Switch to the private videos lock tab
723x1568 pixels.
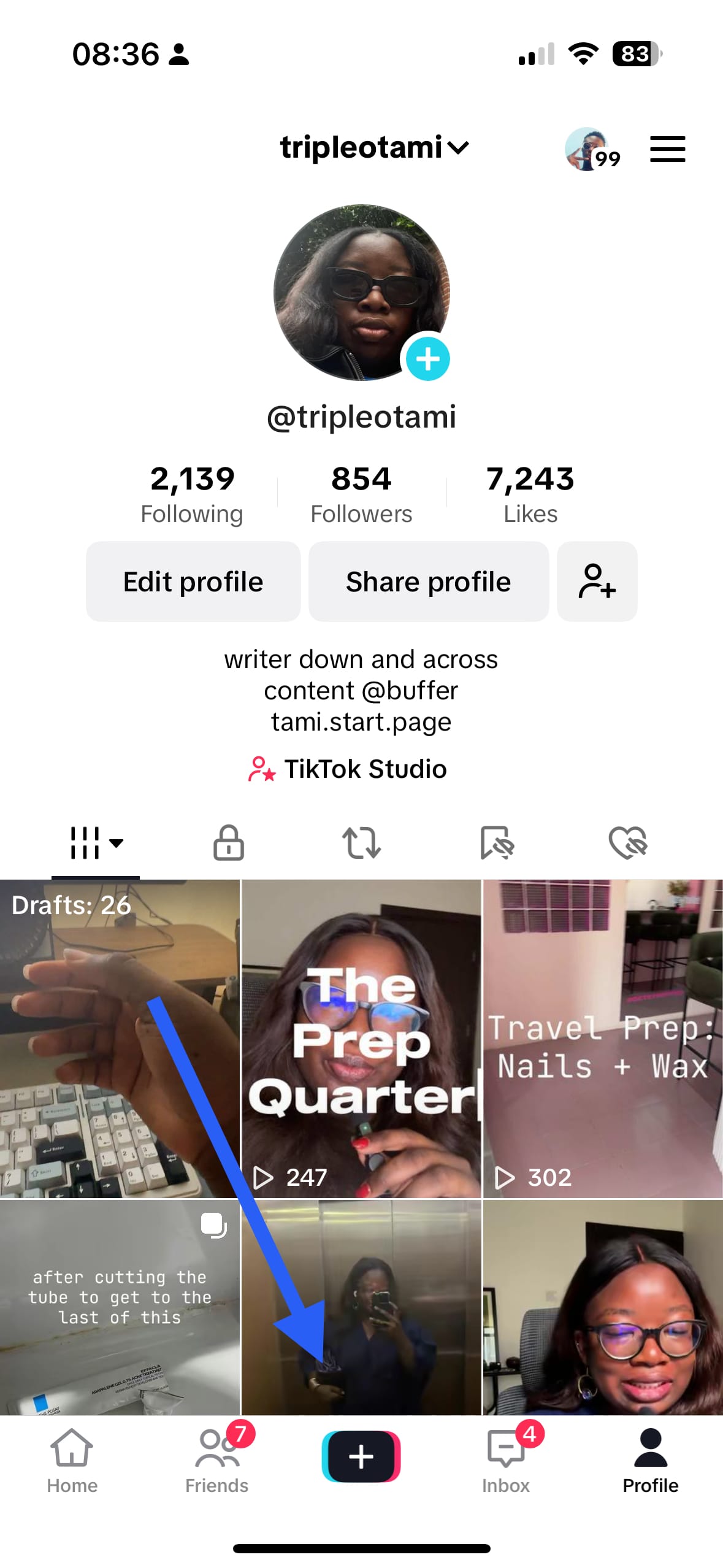228,843
